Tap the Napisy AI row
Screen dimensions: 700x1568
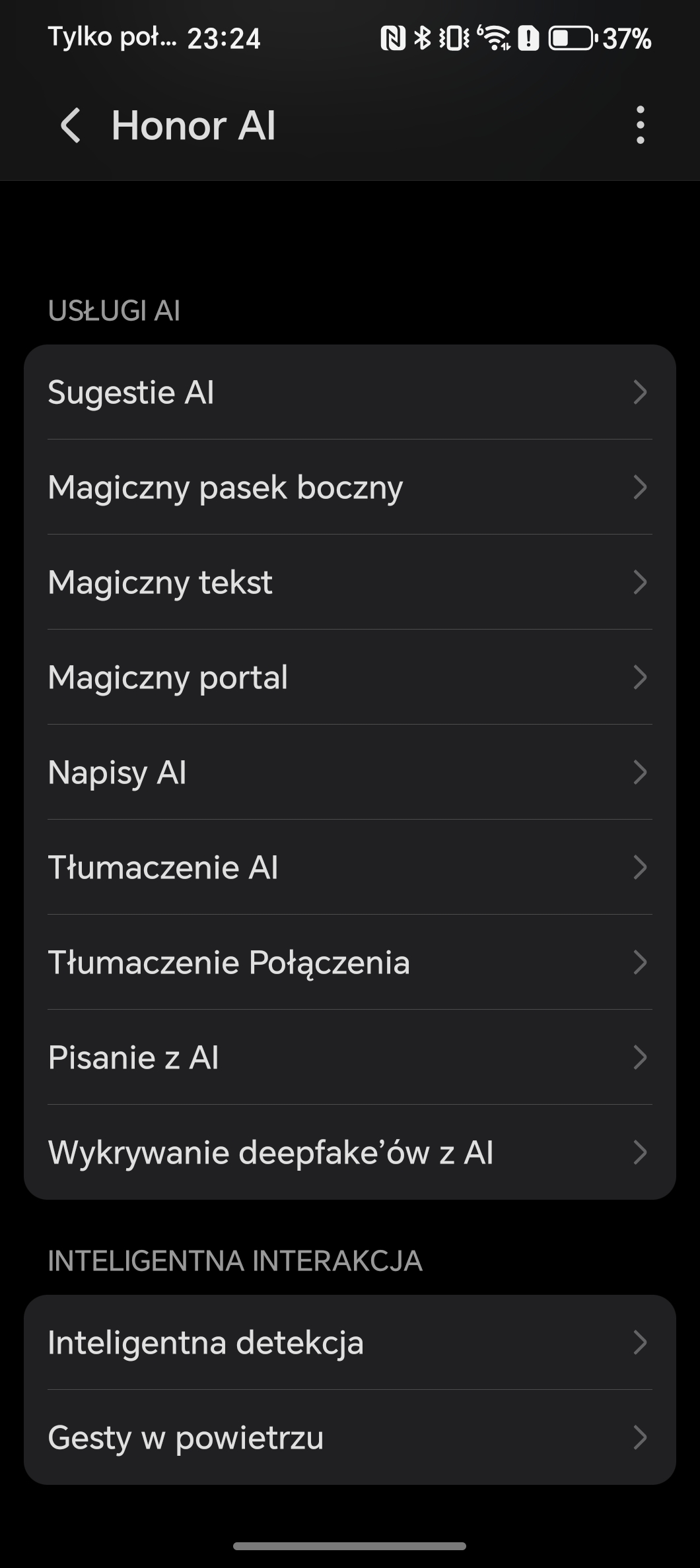click(x=350, y=772)
